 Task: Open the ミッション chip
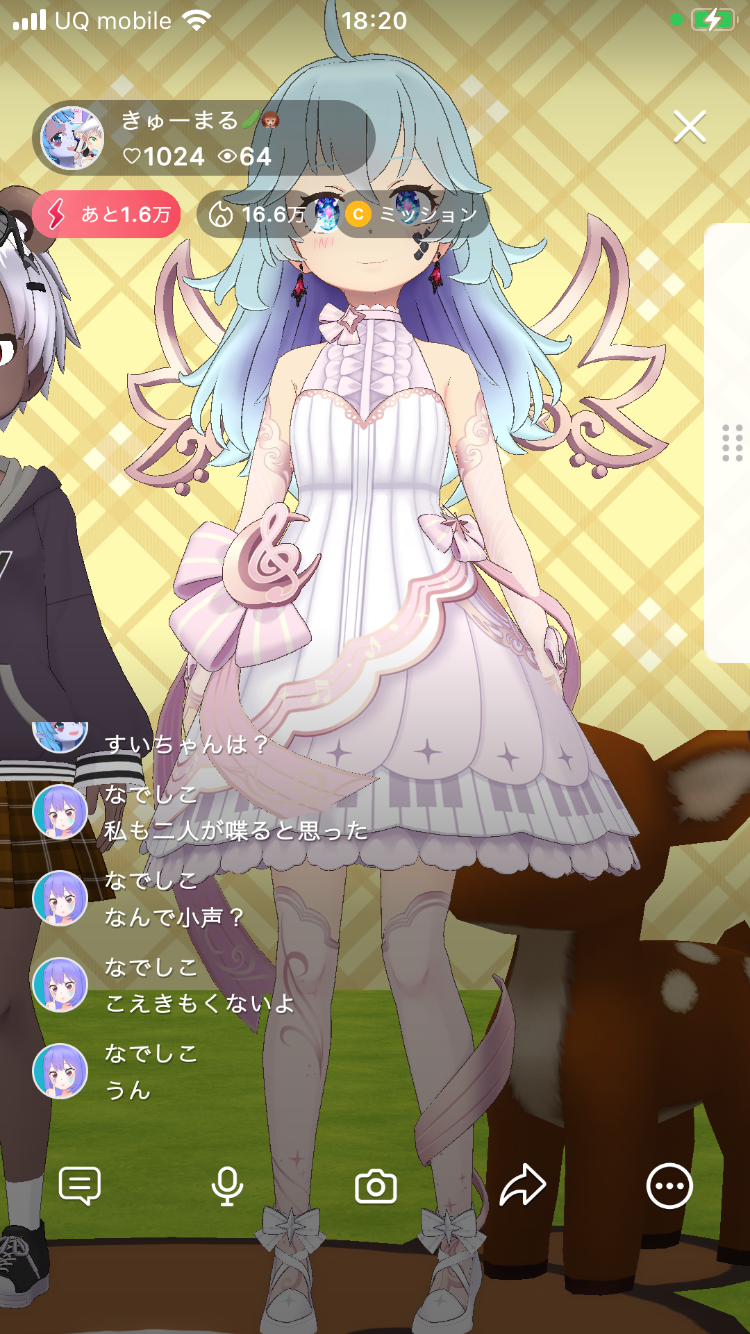coord(412,214)
